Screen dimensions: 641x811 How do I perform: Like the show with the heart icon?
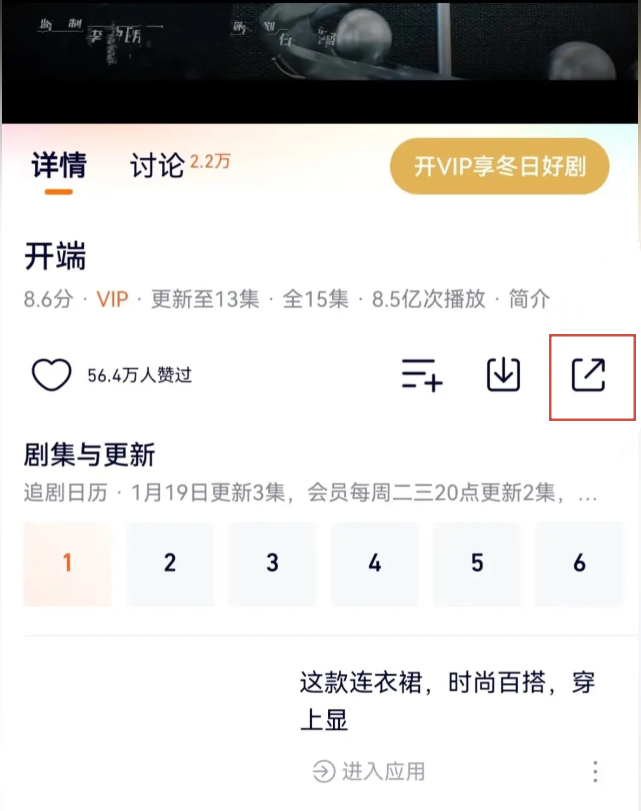(x=52, y=376)
